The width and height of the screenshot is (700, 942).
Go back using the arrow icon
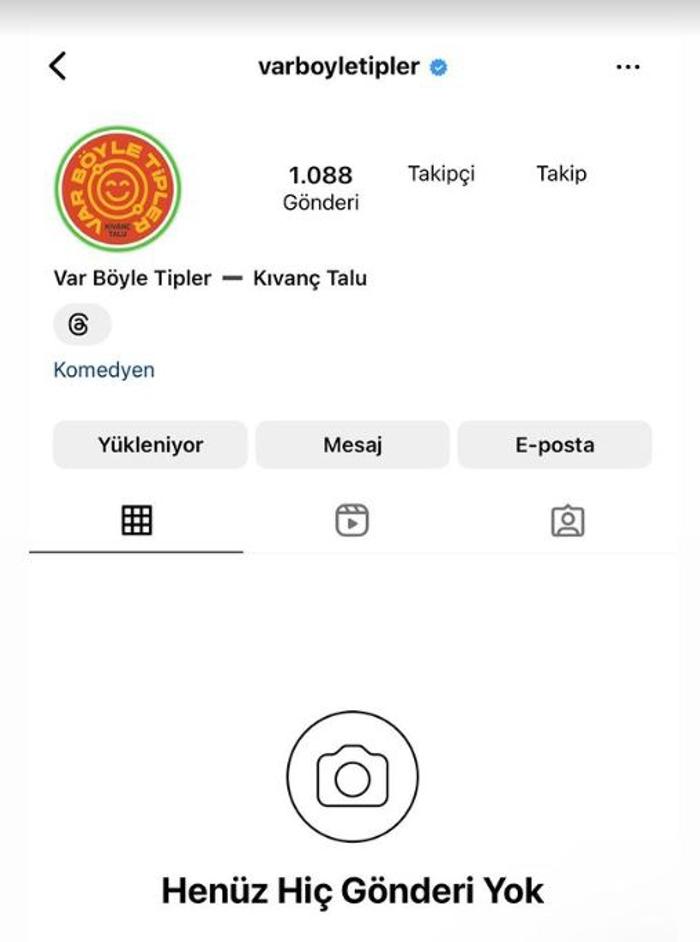click(57, 66)
